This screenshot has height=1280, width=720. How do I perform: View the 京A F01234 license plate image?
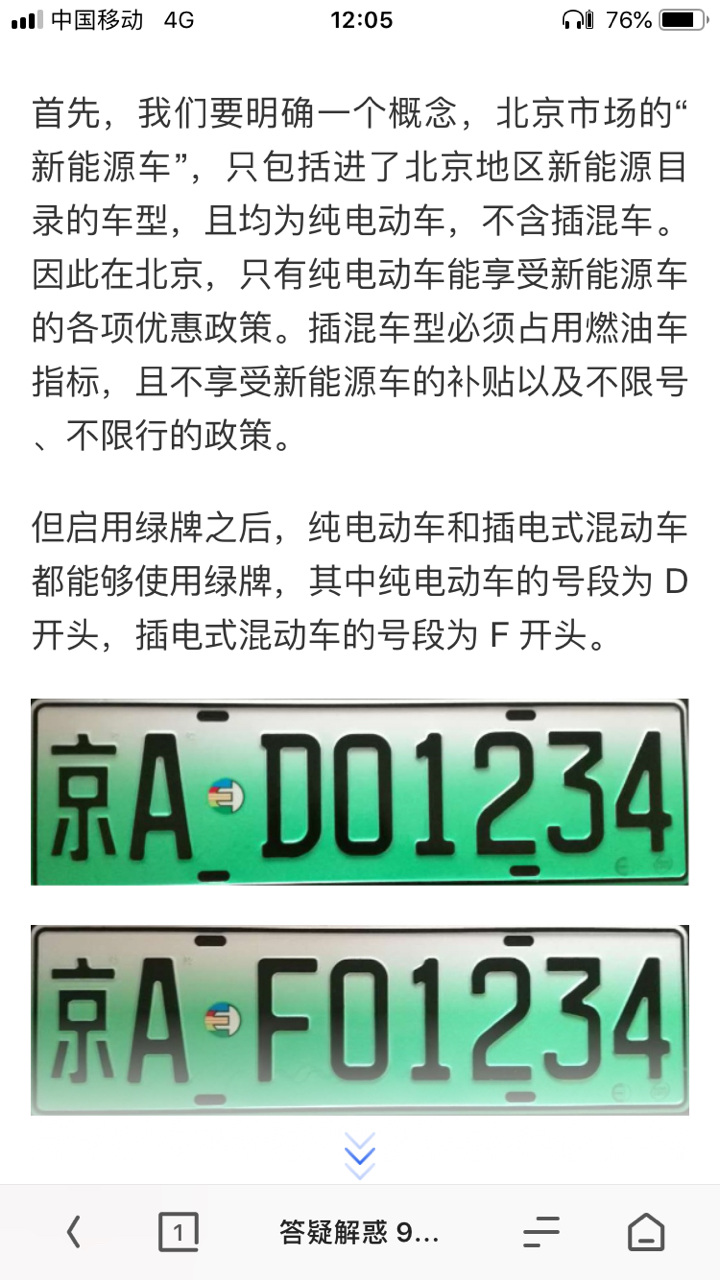(359, 1020)
